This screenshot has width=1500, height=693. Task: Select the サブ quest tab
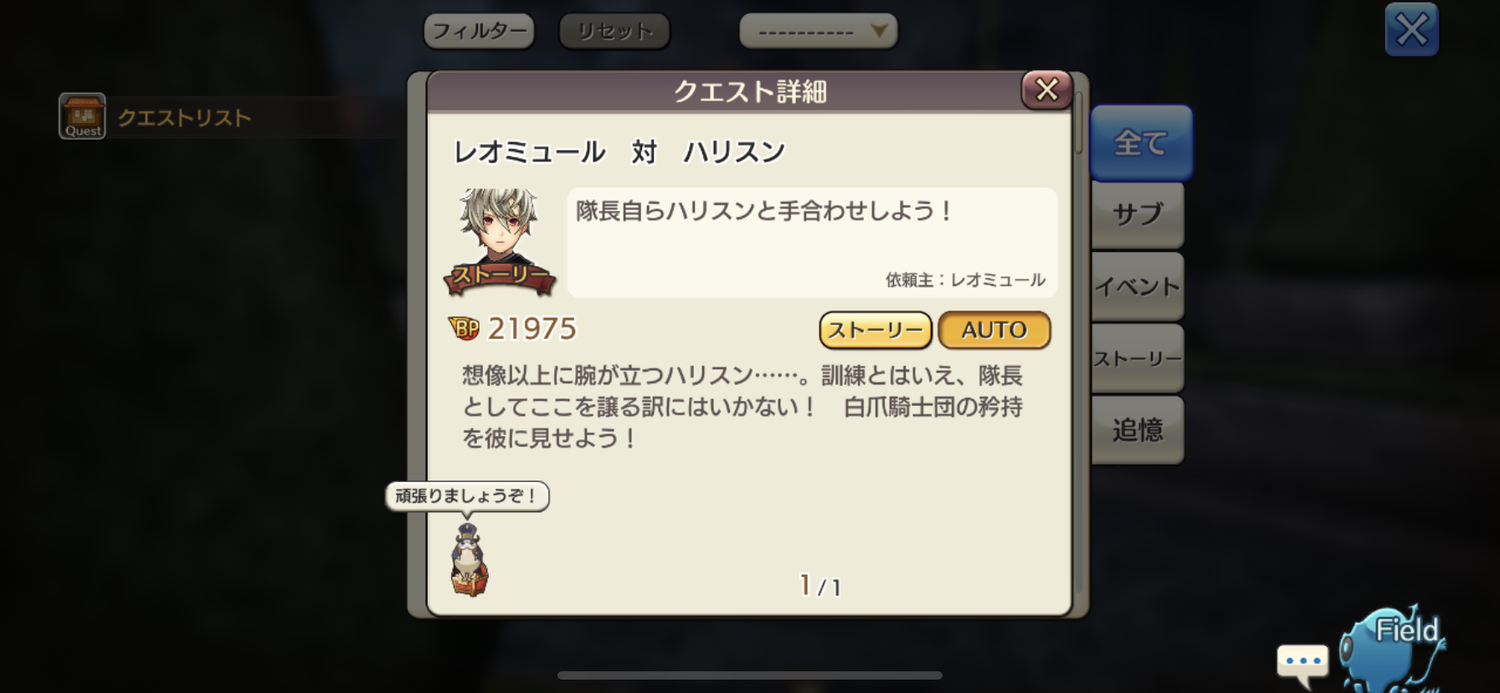[1138, 214]
